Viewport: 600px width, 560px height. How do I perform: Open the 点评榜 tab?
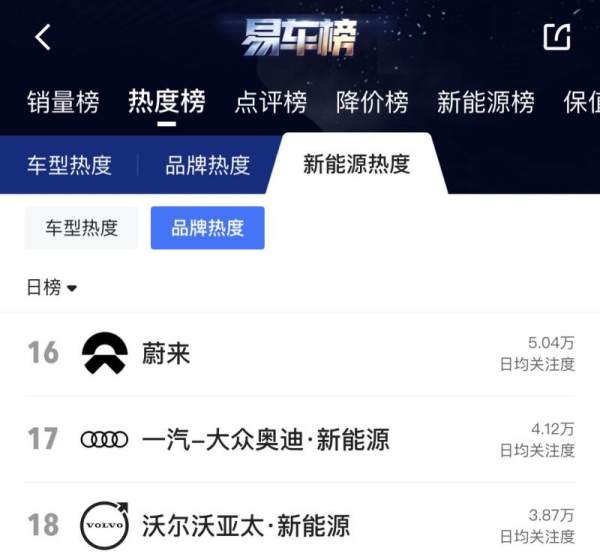coord(270,102)
